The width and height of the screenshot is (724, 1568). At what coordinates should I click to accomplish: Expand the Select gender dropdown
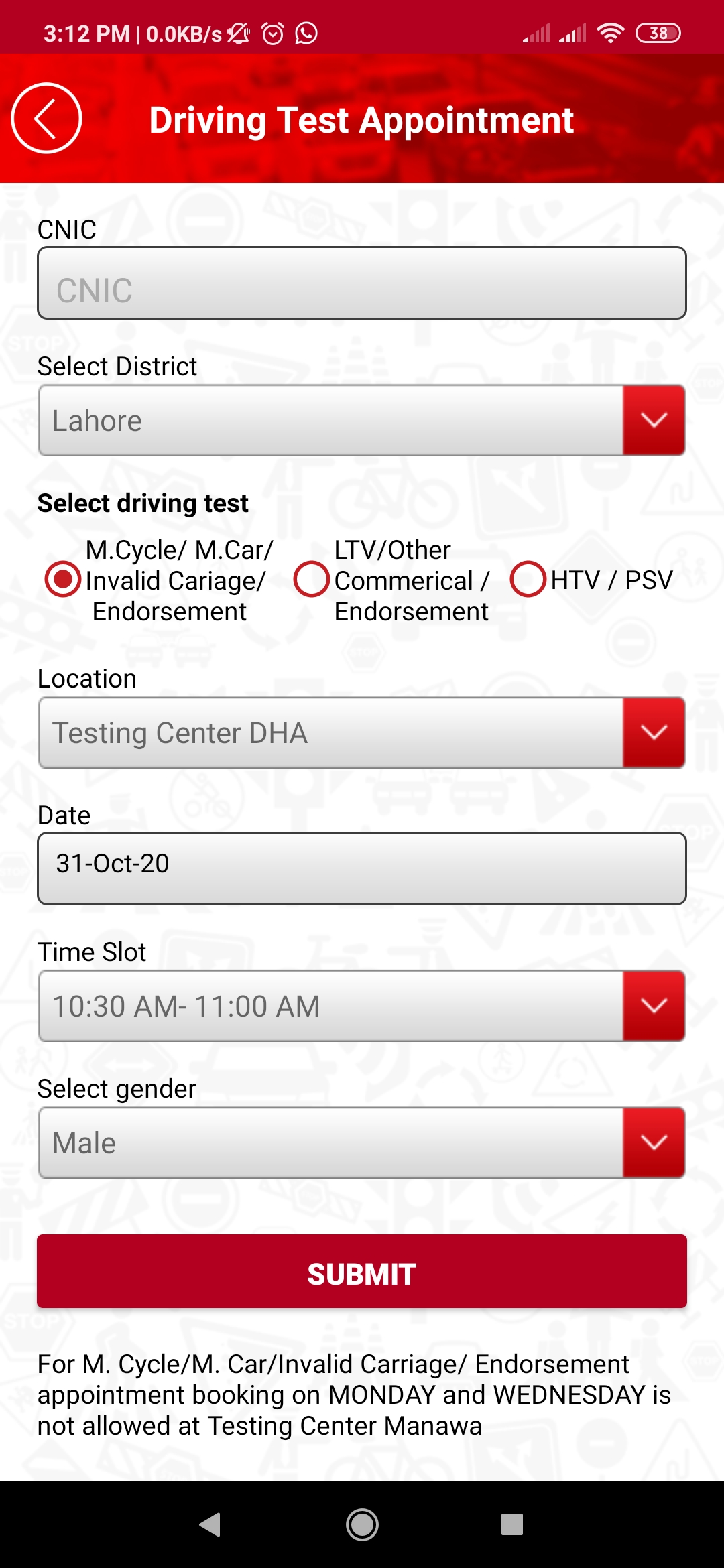[x=362, y=1143]
